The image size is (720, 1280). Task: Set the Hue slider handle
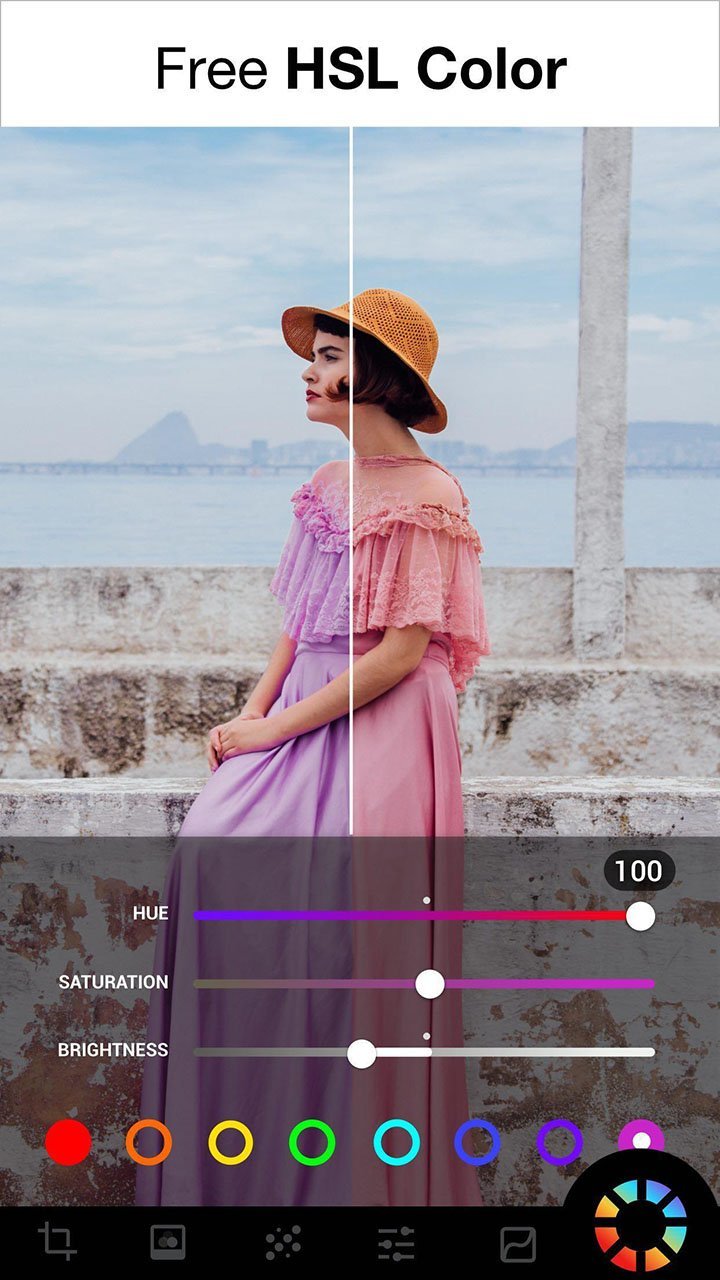point(640,915)
